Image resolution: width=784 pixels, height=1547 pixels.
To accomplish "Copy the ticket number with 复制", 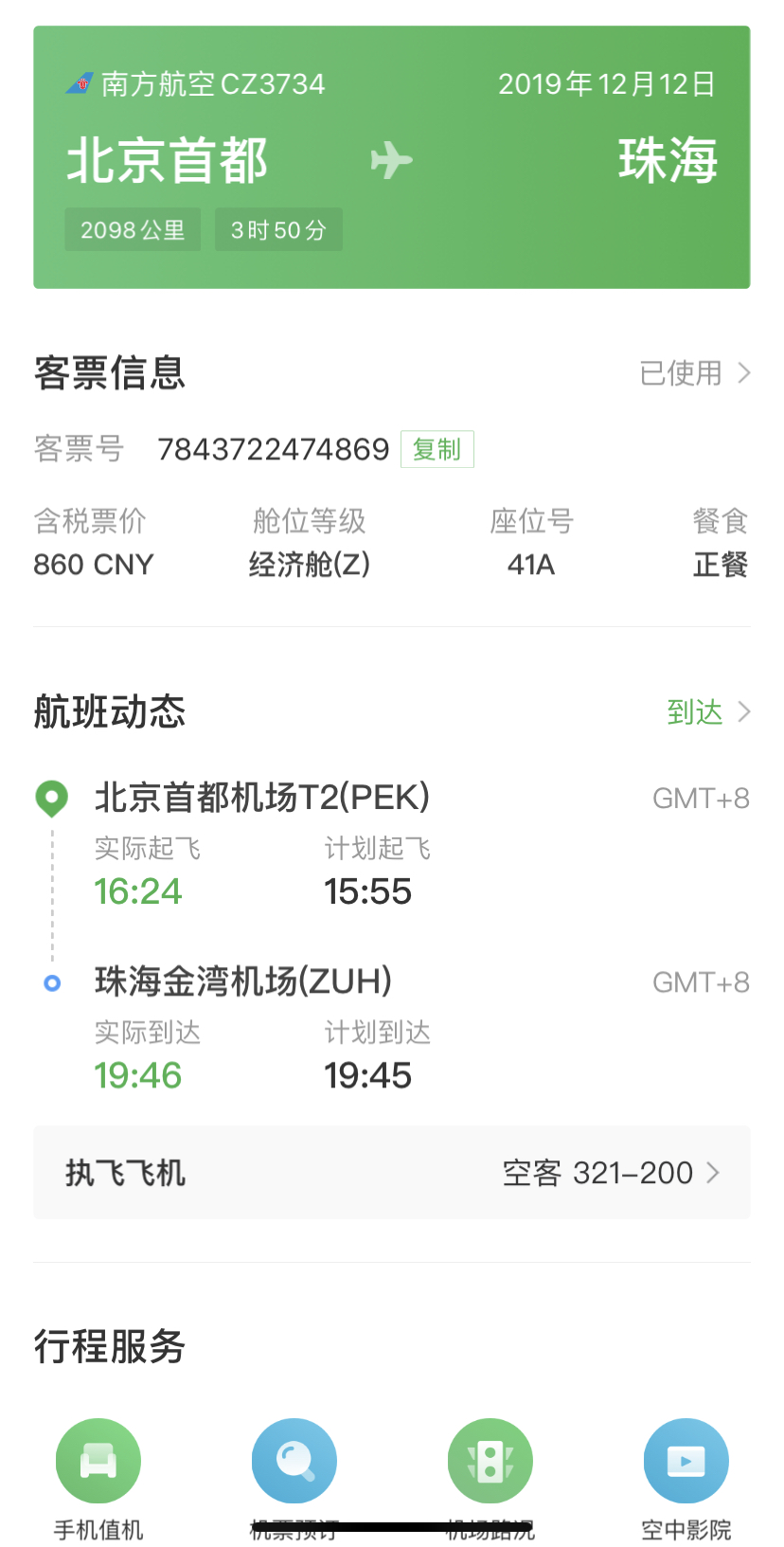I will [x=437, y=449].
